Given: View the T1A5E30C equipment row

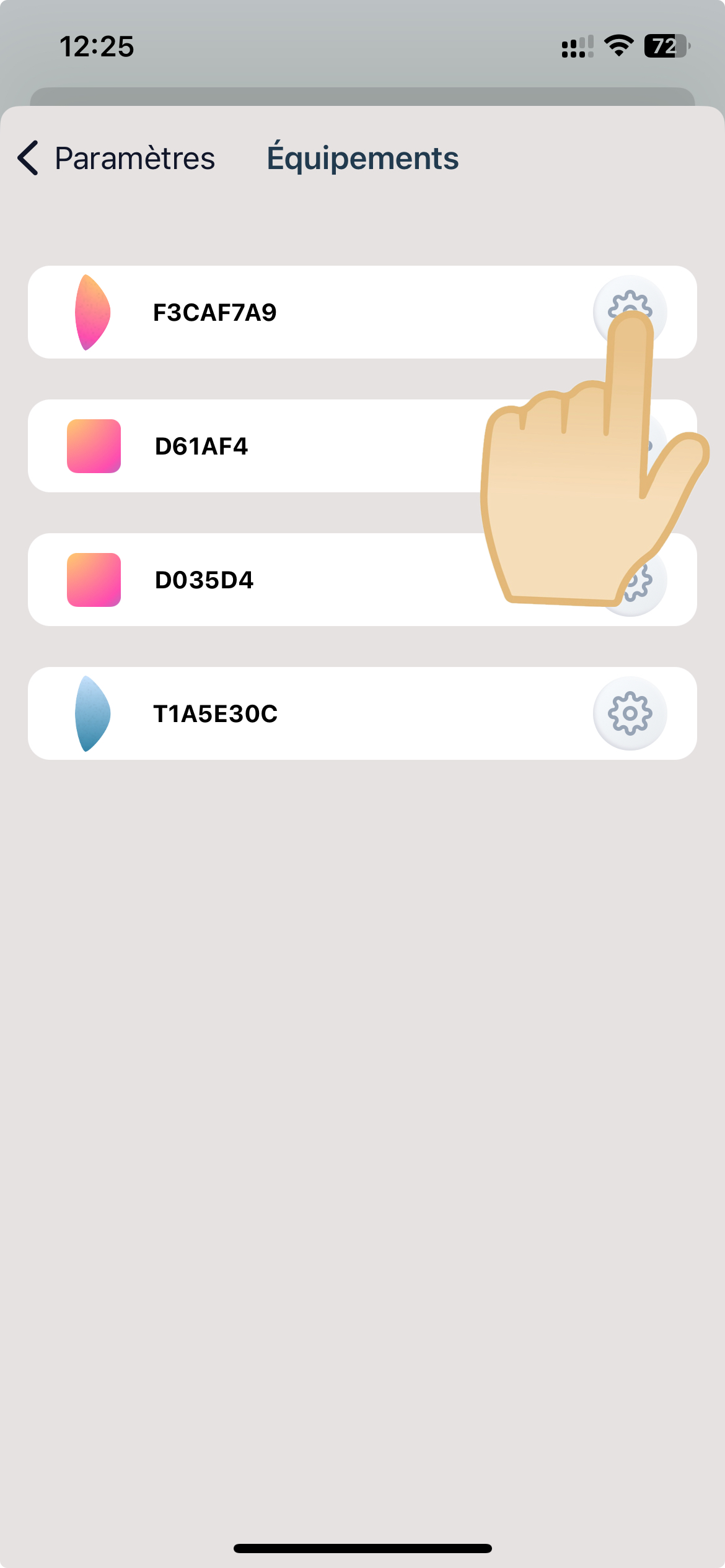Looking at the screenshot, I should [x=310, y=713].
